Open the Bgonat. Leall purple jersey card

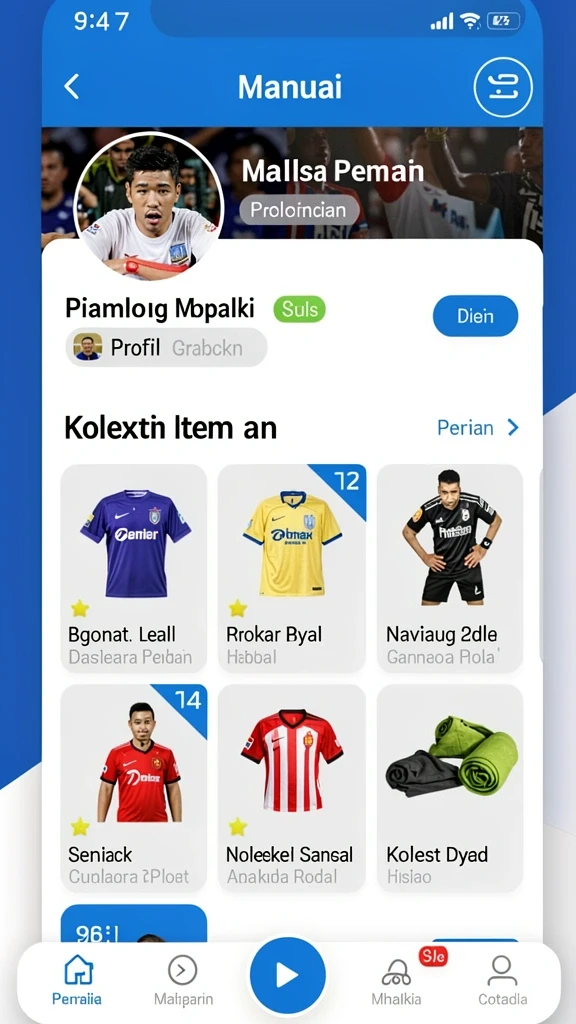click(x=134, y=568)
